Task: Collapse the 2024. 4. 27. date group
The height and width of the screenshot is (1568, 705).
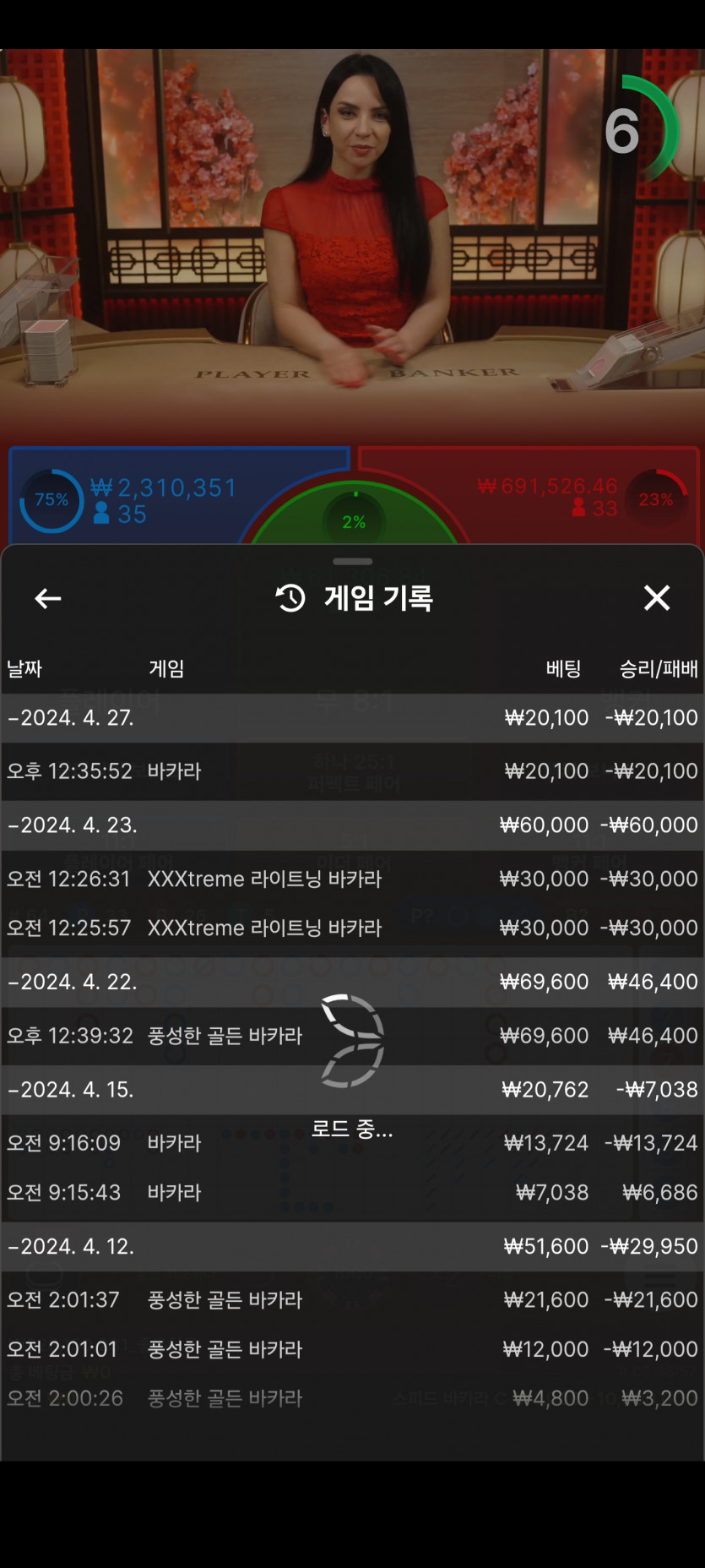Action: [71, 718]
